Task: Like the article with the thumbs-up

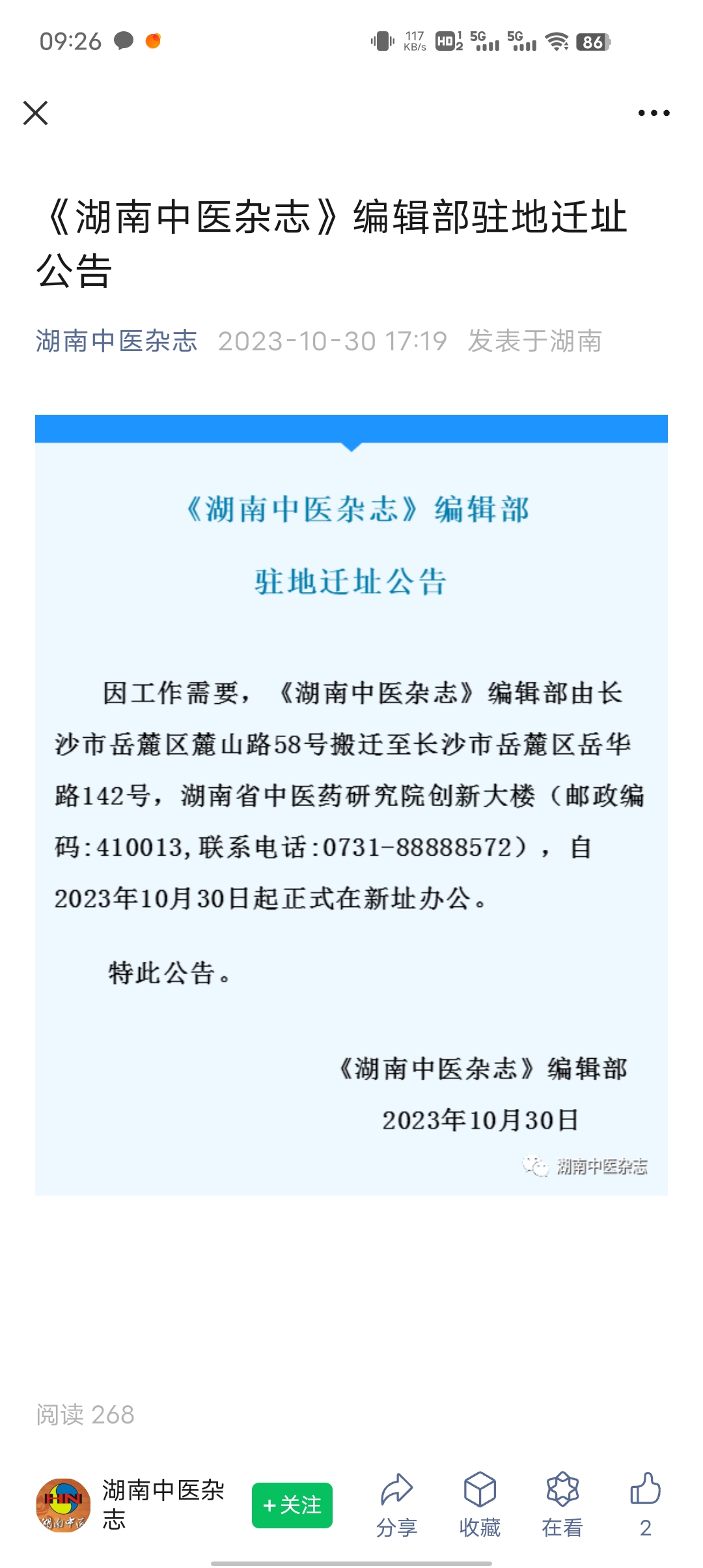Action: pyautogui.click(x=645, y=1505)
